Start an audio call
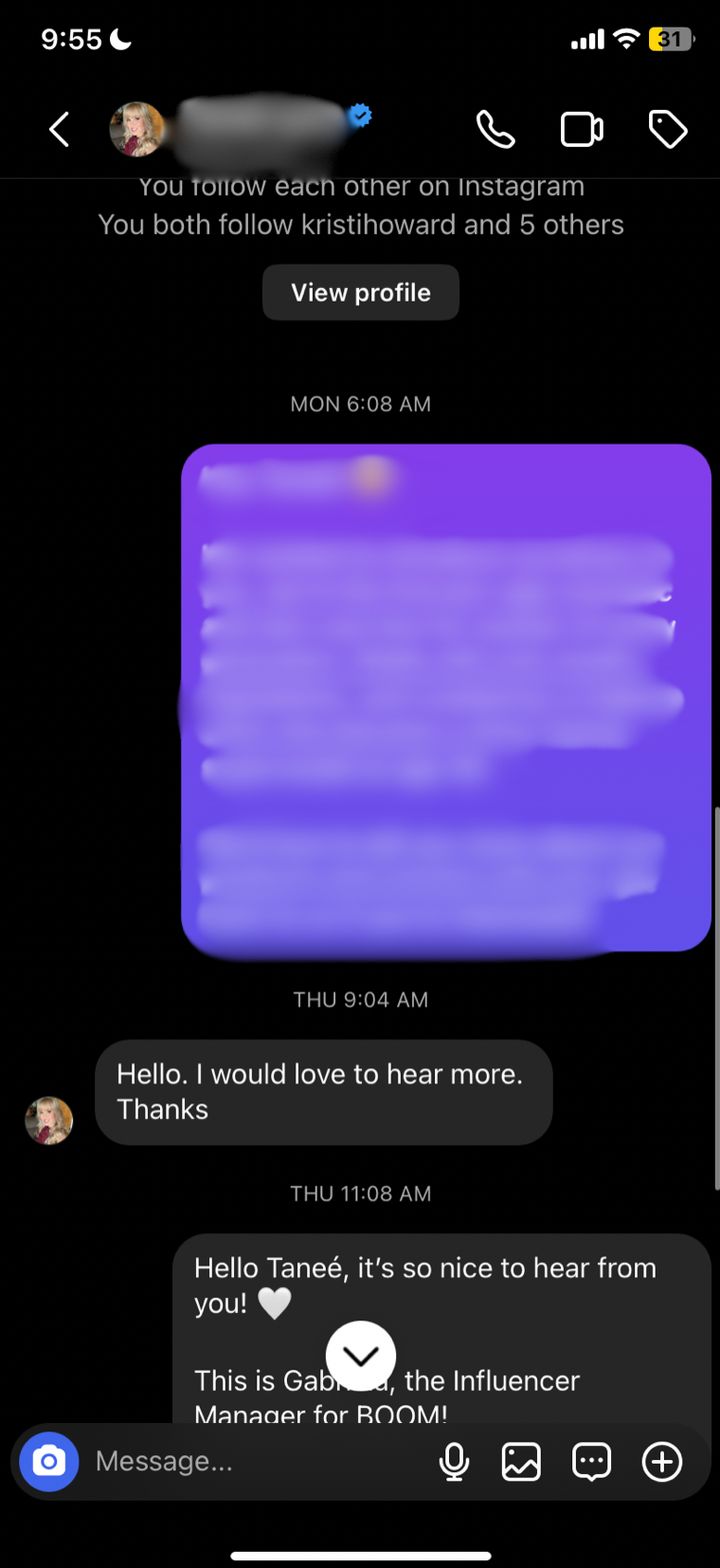Screen dimensions: 720x1568 pos(495,129)
